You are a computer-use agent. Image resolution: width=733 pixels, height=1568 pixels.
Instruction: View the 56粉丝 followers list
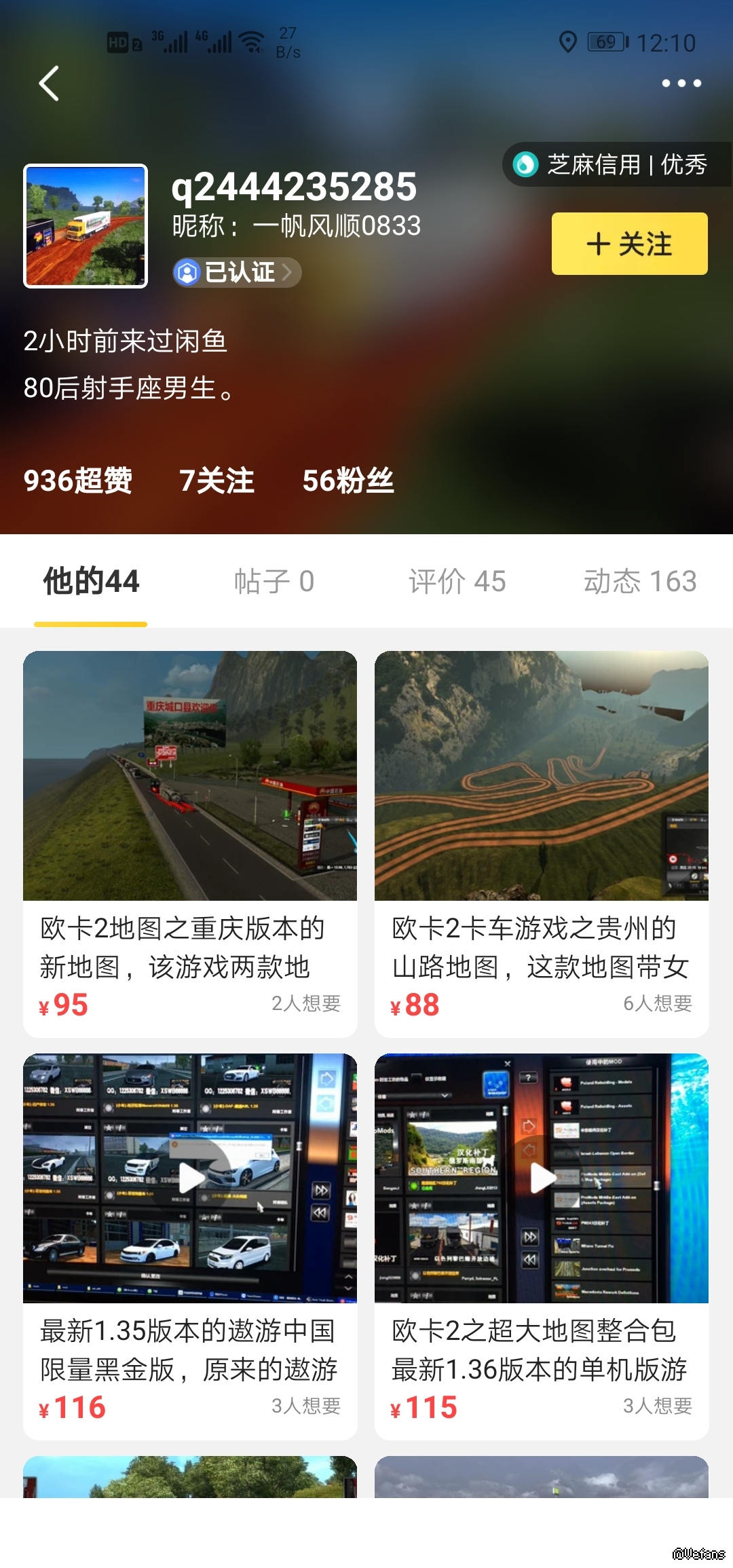[x=347, y=481]
